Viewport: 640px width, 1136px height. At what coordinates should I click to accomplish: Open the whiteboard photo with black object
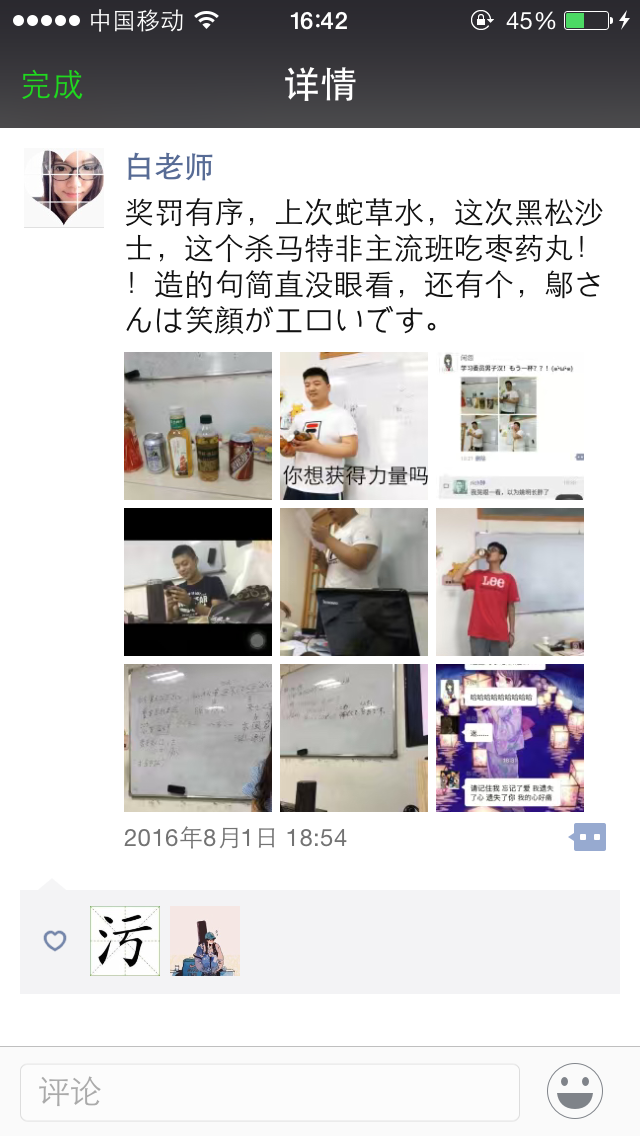coord(354,738)
